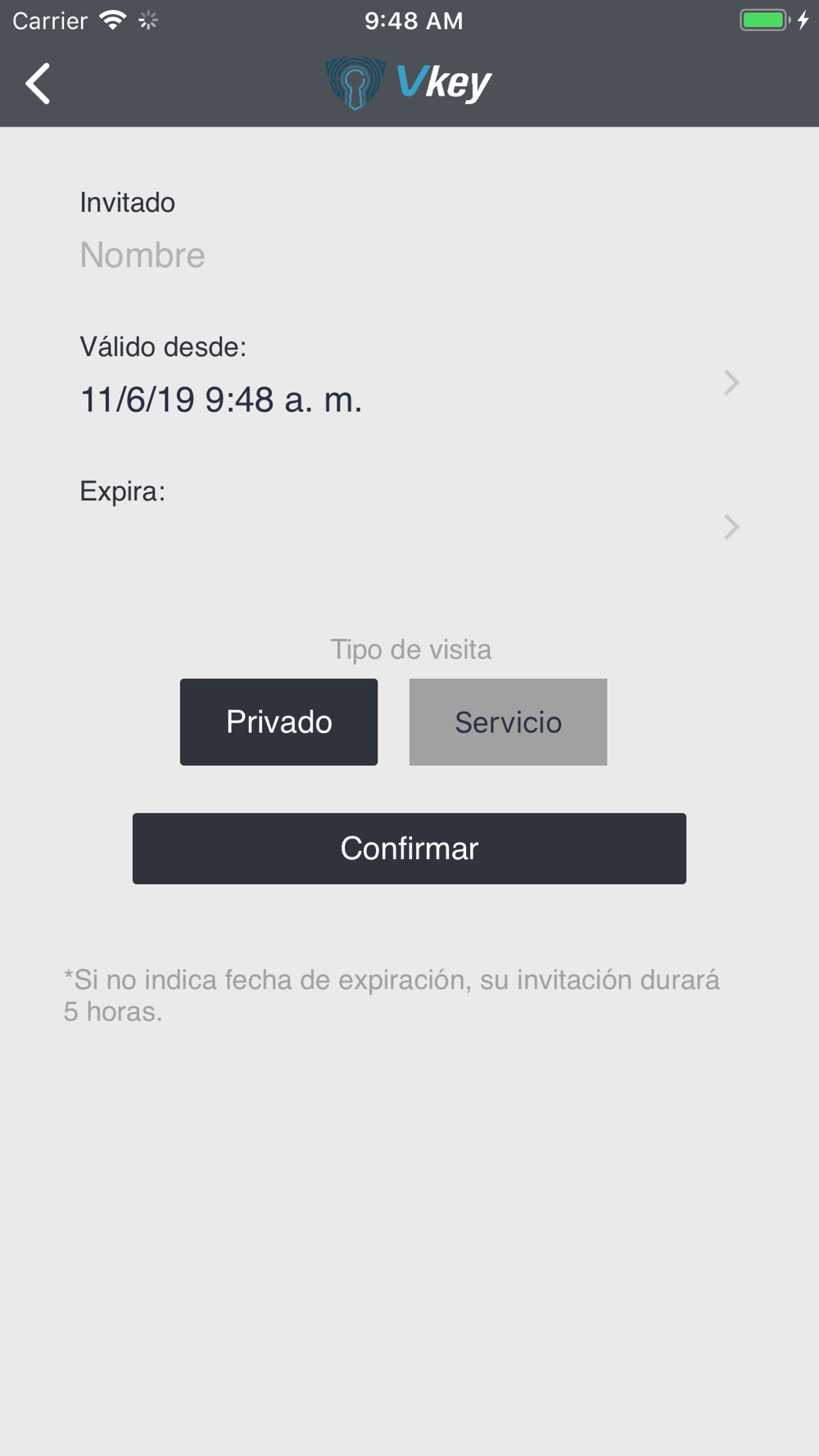
Task: Select Servicio visit type
Action: [x=508, y=722]
